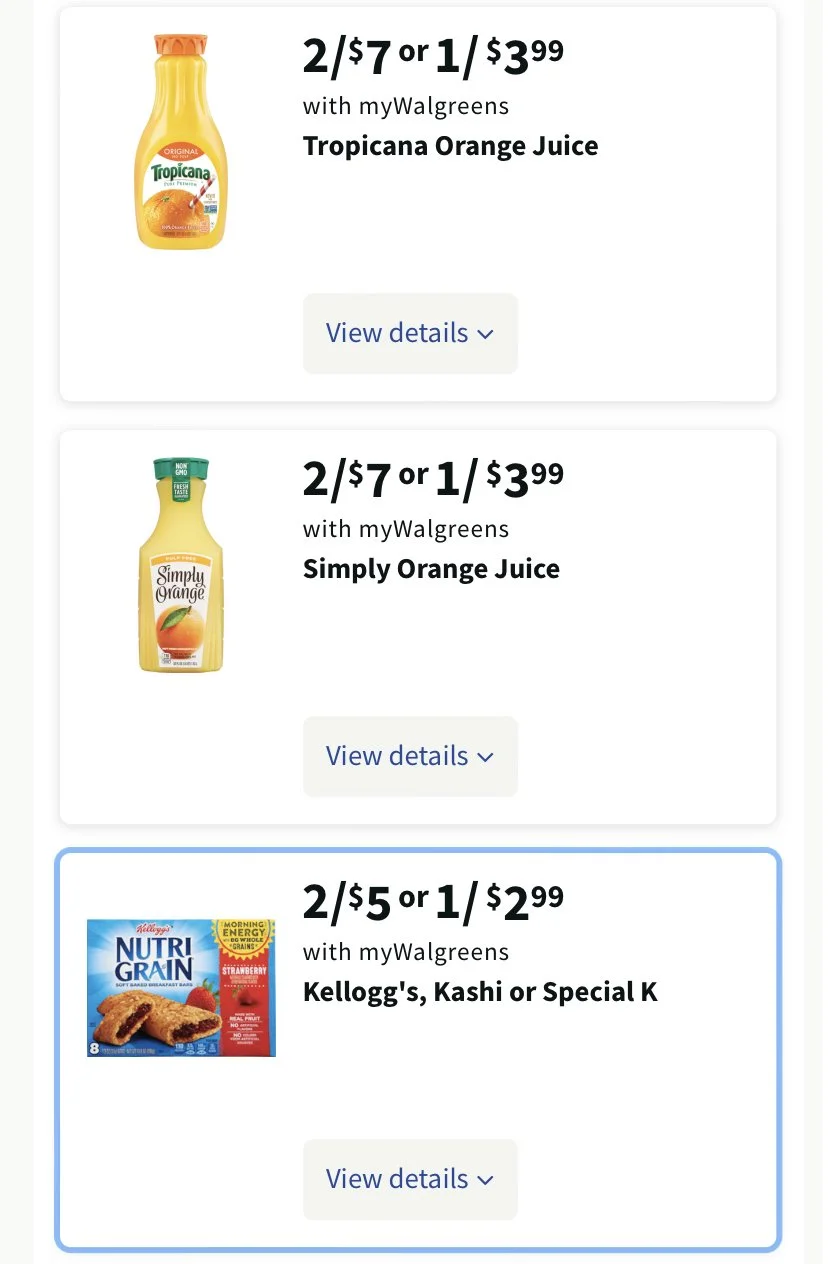Open the Kellogg's, Kashi or Special K card

[480, 992]
